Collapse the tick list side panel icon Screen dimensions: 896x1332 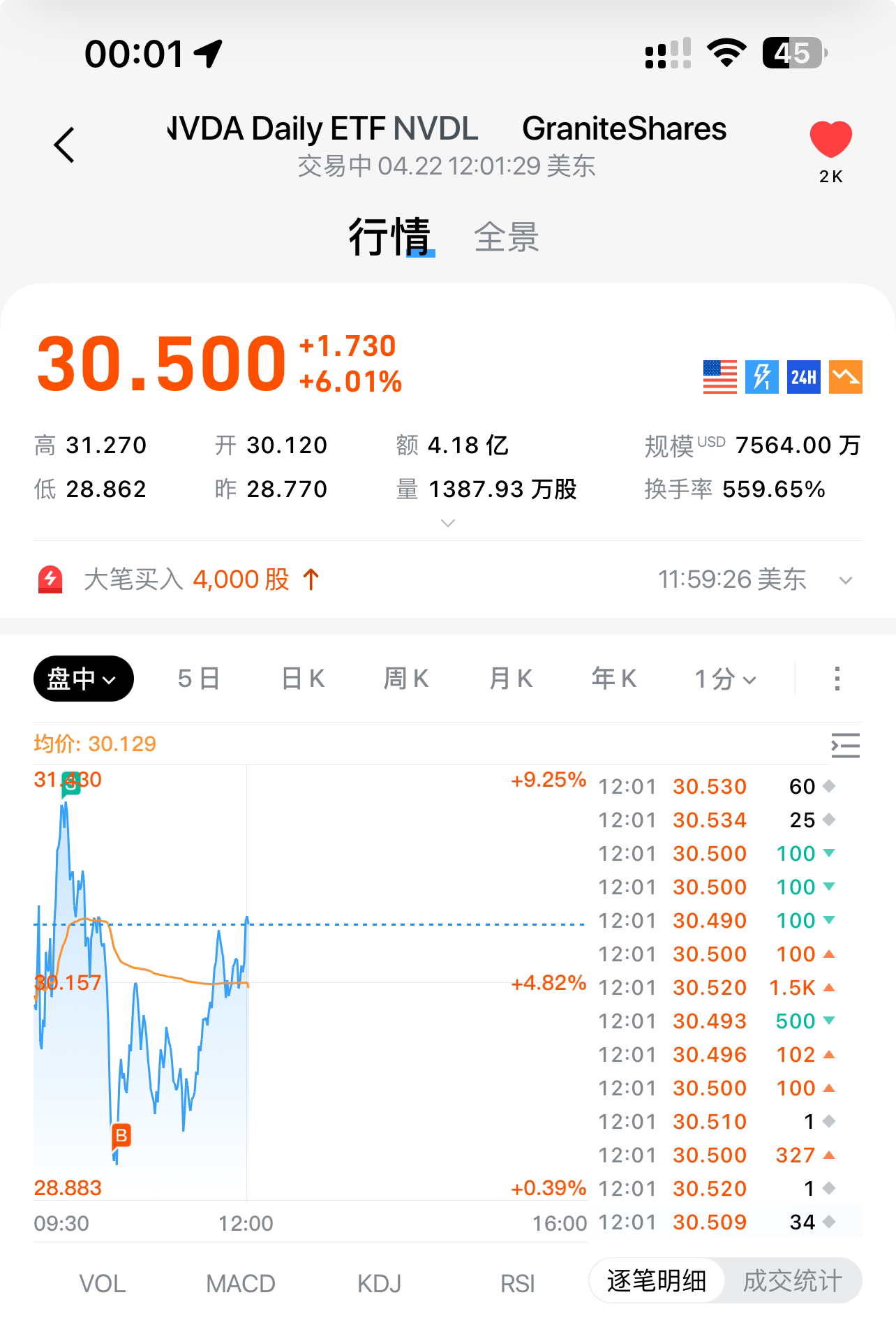click(x=845, y=746)
